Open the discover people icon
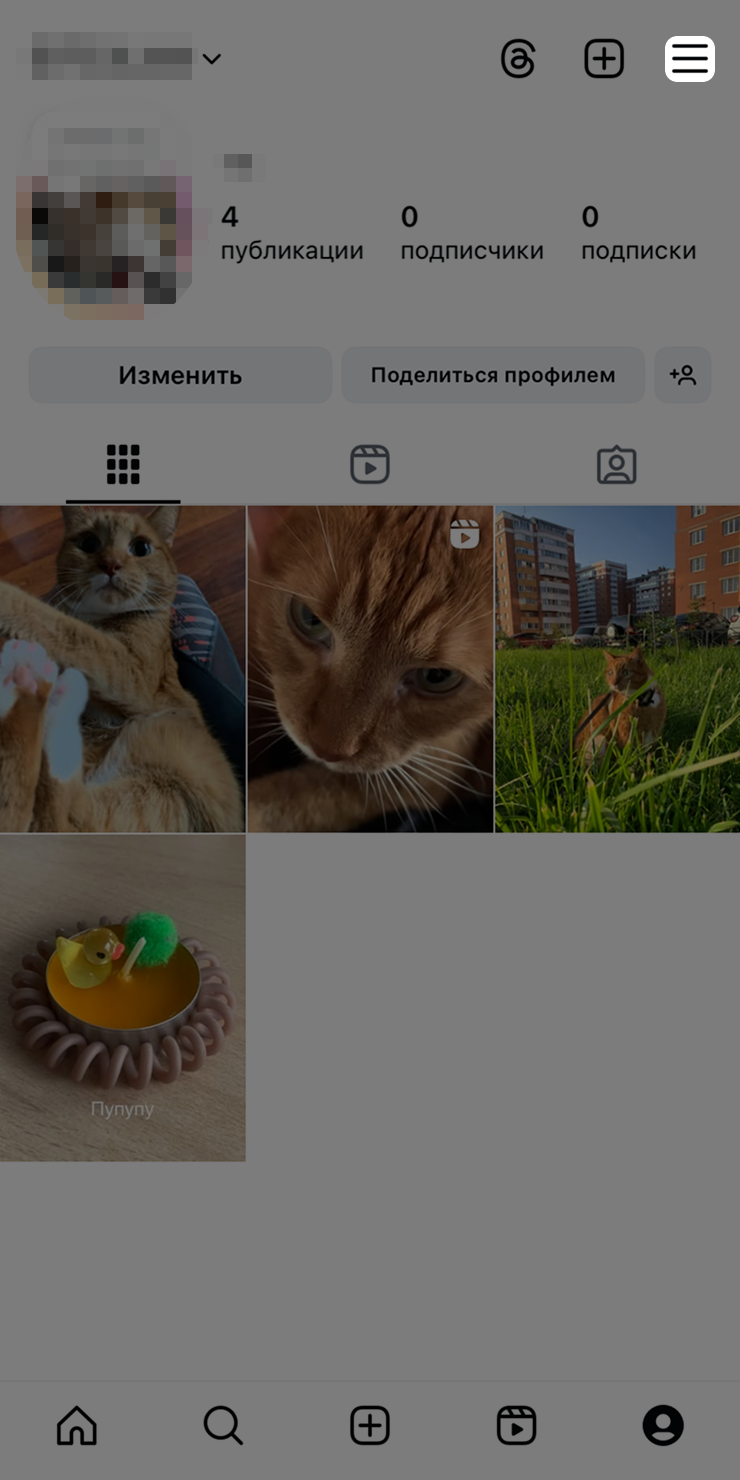The width and height of the screenshot is (740, 1480). pyautogui.click(x=683, y=375)
